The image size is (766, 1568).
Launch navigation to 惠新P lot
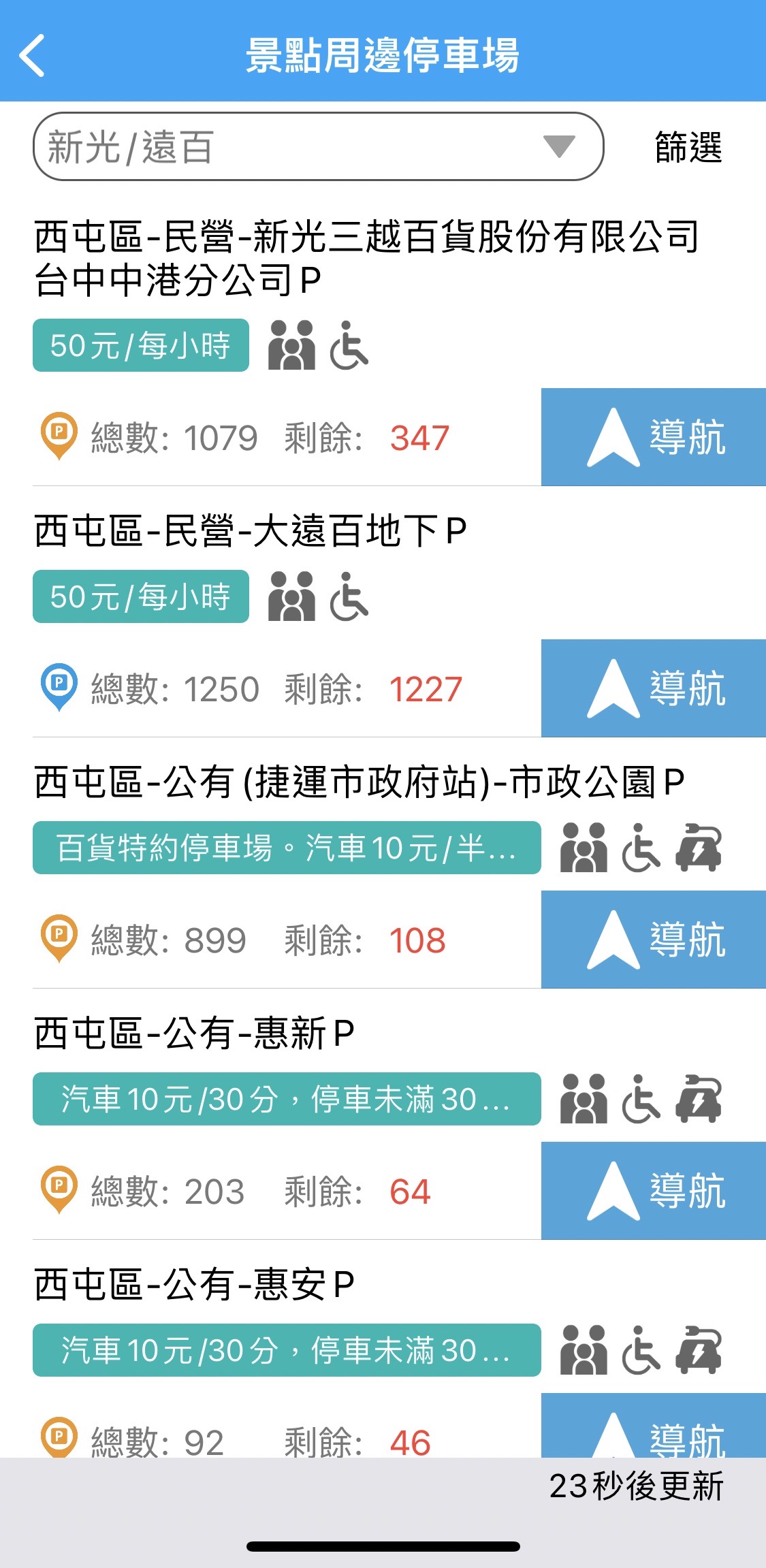tap(653, 1191)
